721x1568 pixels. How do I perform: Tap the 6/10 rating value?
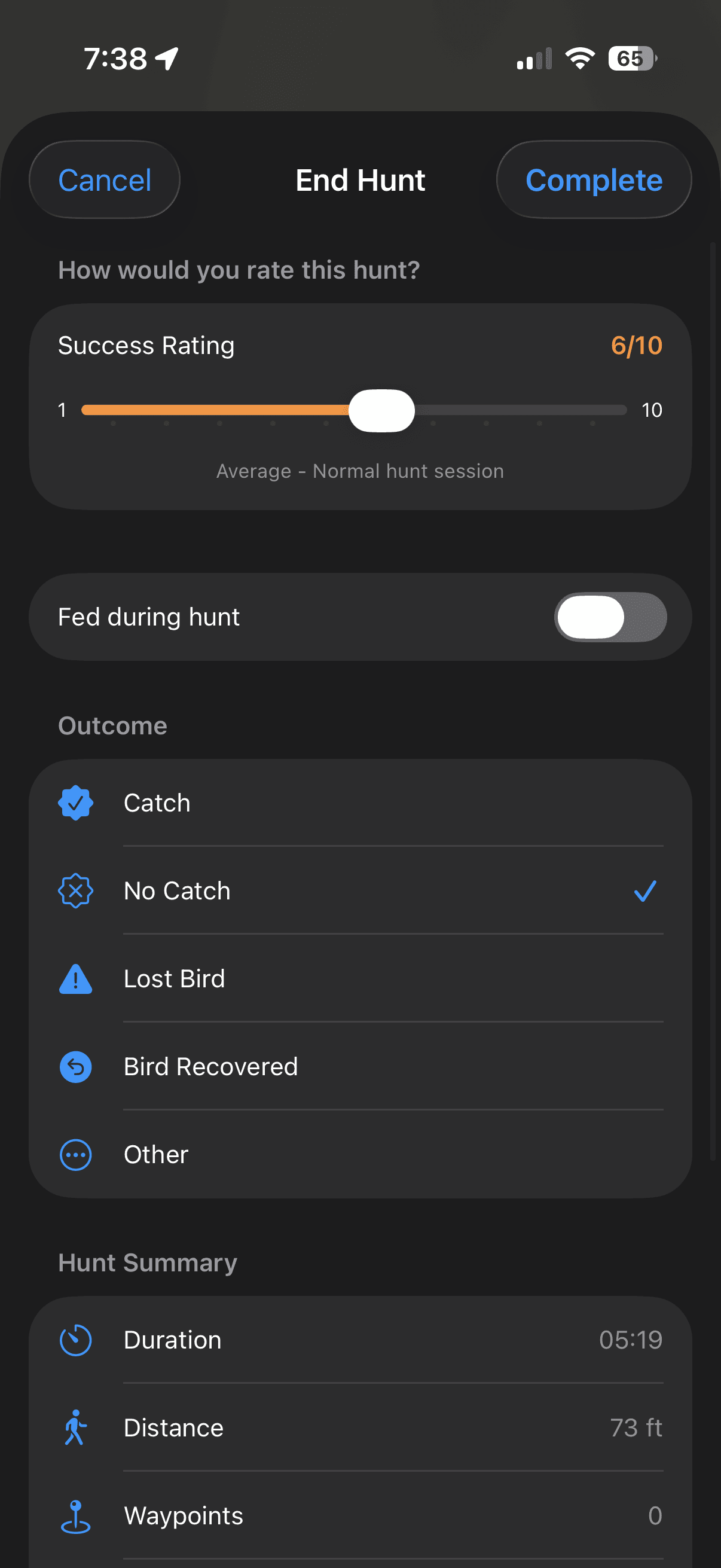(637, 344)
